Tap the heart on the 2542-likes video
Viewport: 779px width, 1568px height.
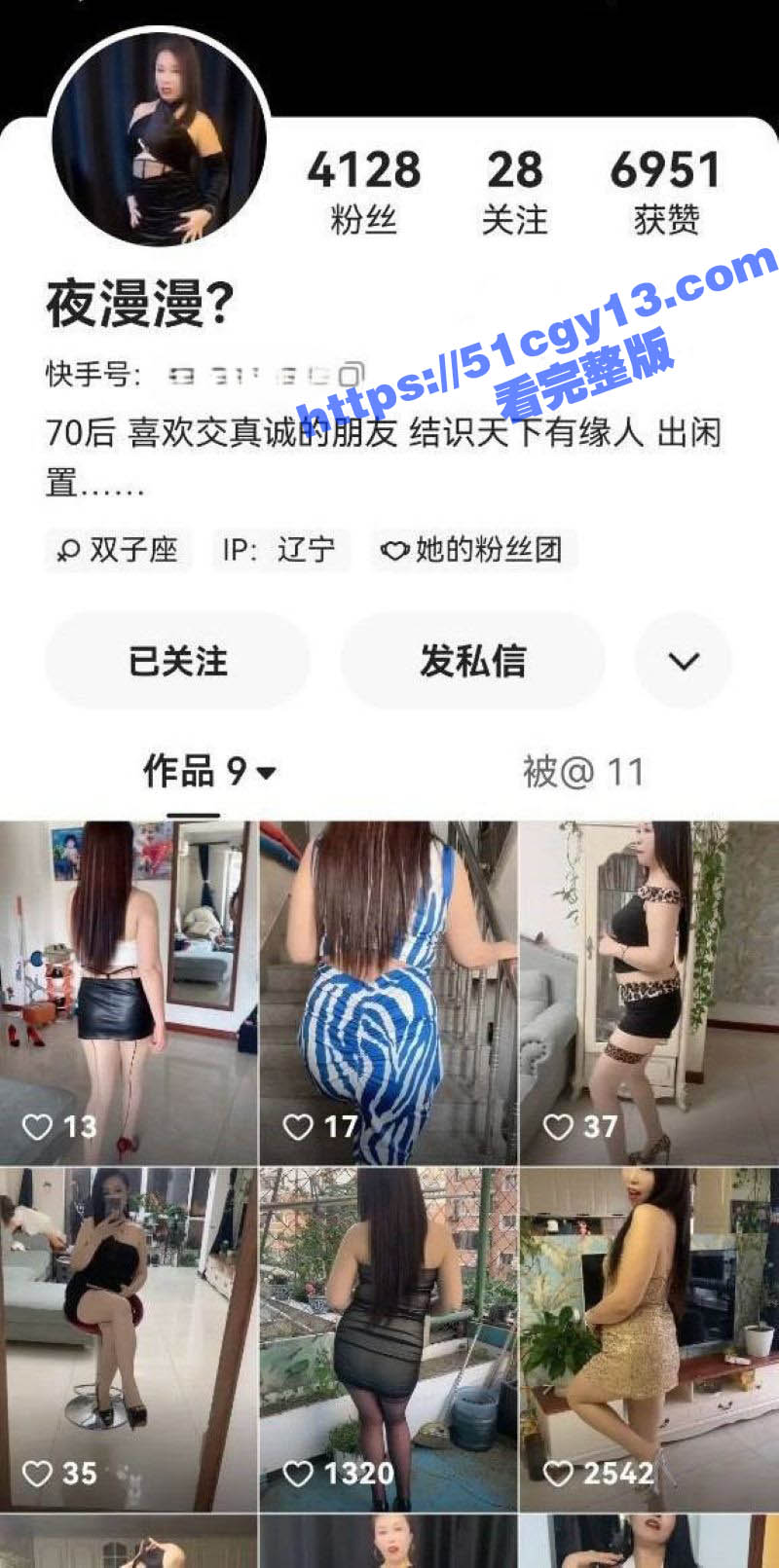point(557,1474)
